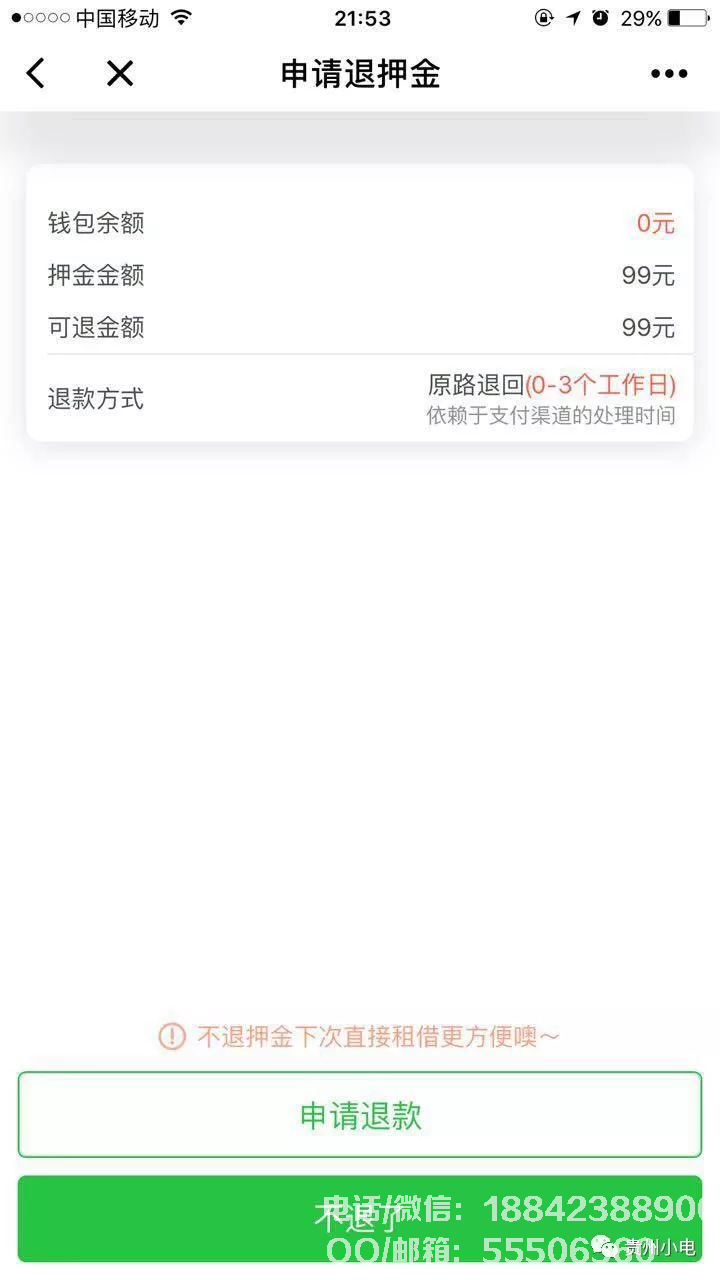Tap the 申请退款 button
Screen dimensions: 720x1280
(x=360, y=1115)
